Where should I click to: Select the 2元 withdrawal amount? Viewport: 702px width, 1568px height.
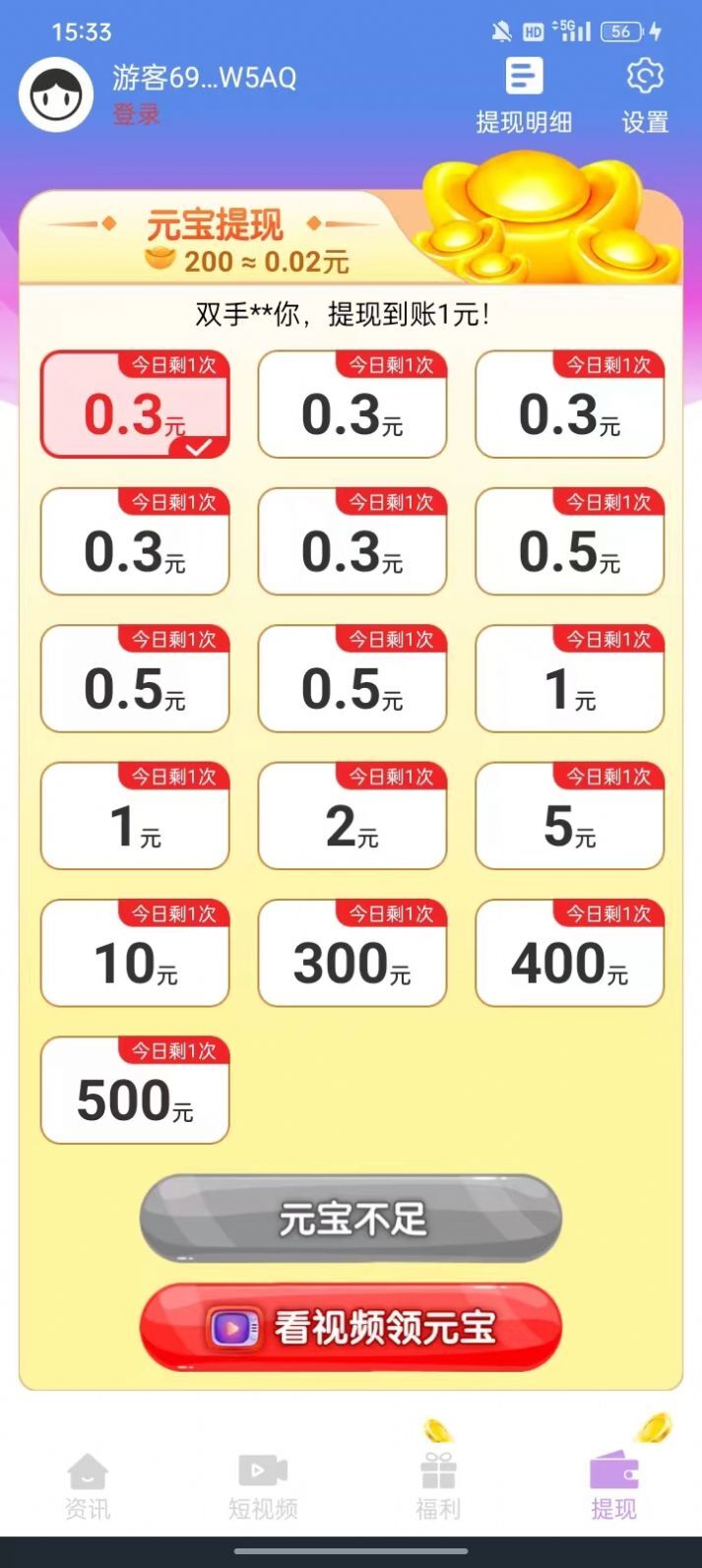pyautogui.click(x=351, y=816)
